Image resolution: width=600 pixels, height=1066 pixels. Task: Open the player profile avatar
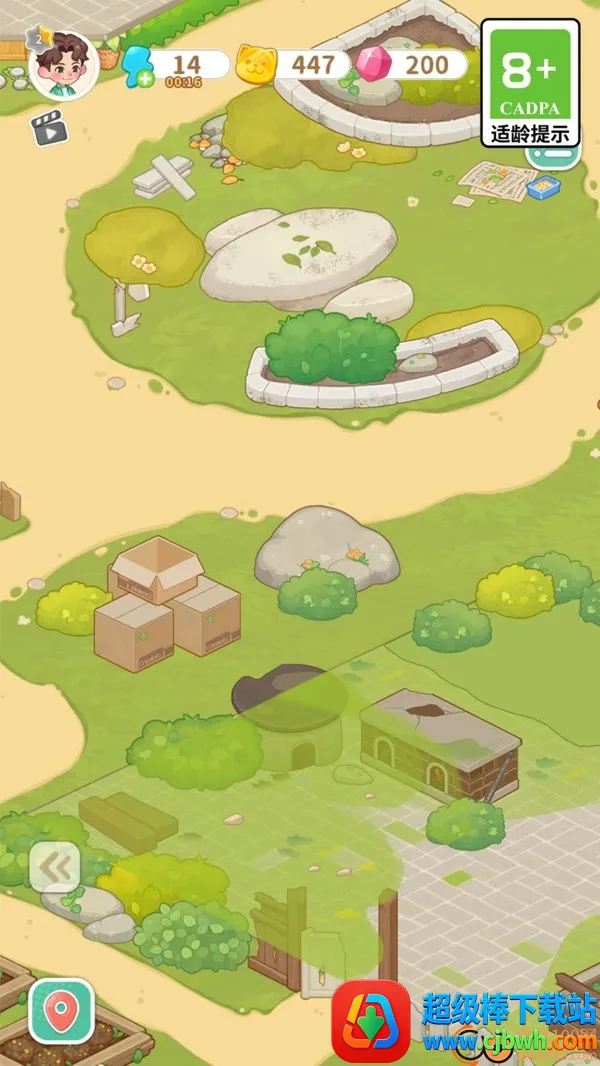point(63,65)
